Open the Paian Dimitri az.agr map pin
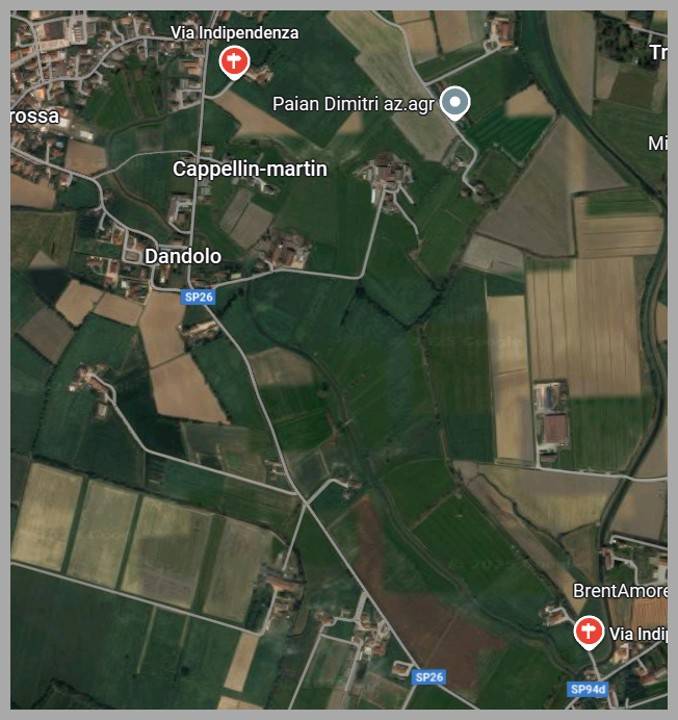This screenshot has height=720, width=678. 456,102
